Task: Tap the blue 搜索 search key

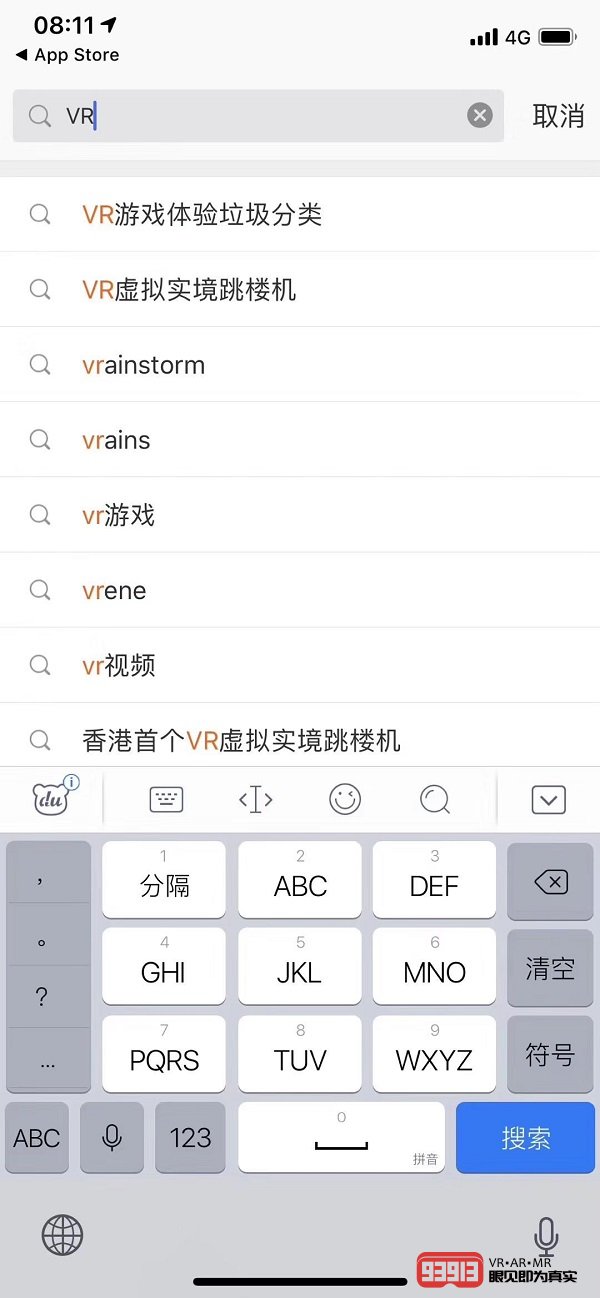Action: coord(526,1137)
